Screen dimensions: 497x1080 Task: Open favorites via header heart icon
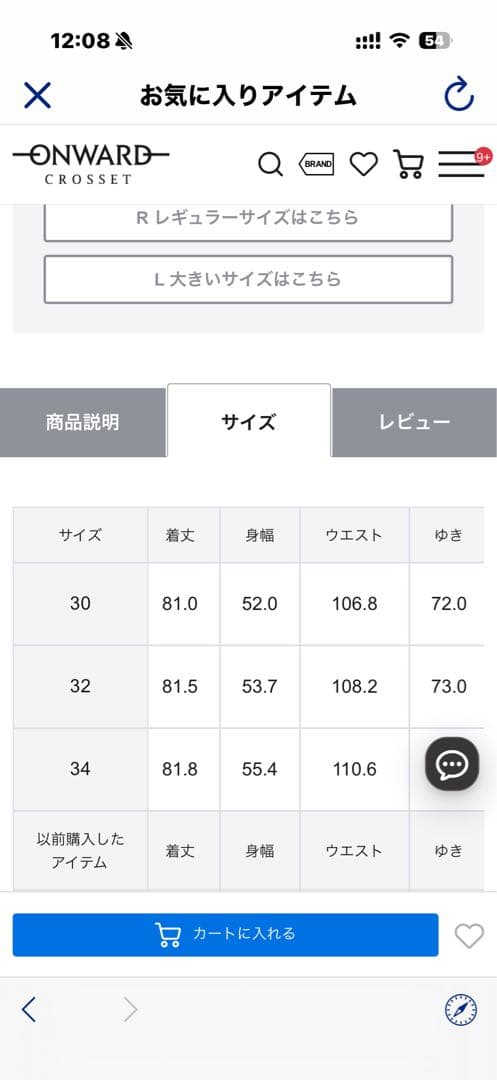[363, 165]
